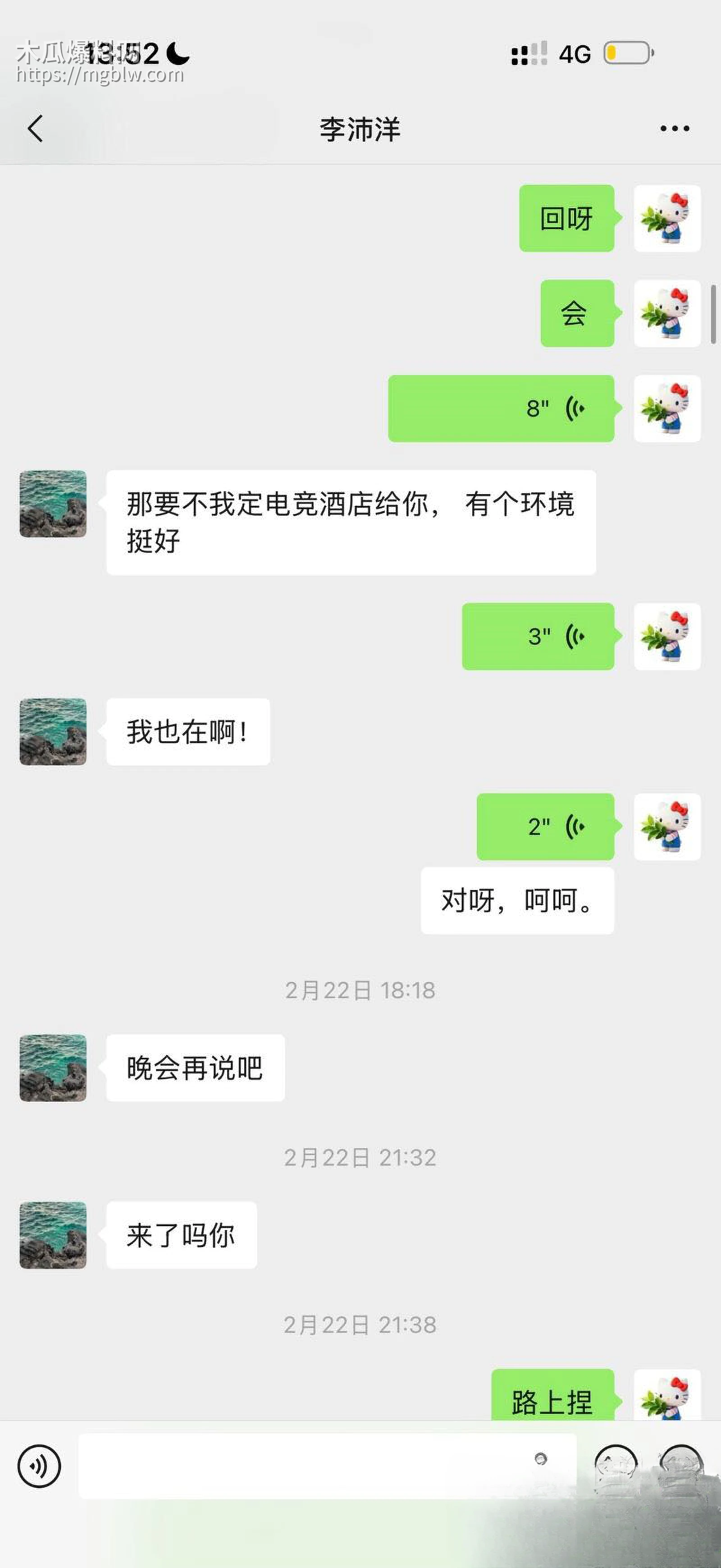Tap the 来了吗你 message bubble

[x=181, y=1235]
